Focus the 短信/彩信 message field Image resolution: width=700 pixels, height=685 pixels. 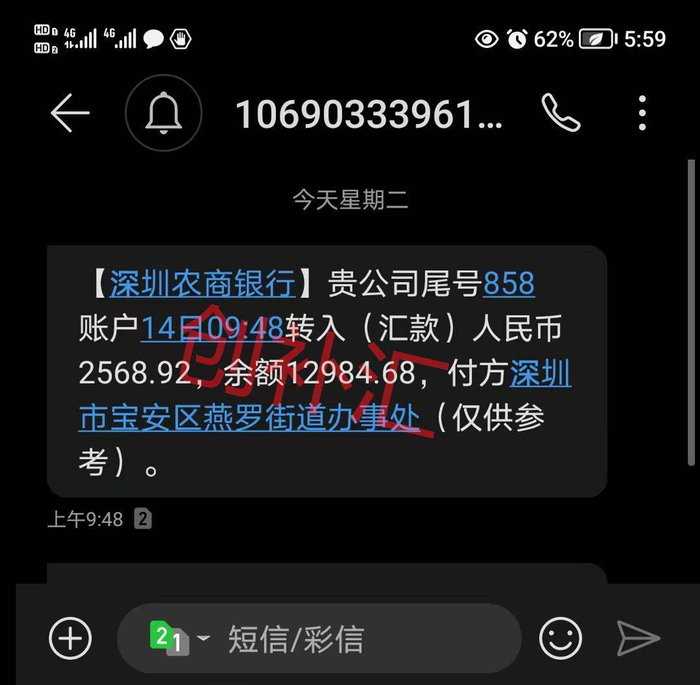[x=319, y=638]
